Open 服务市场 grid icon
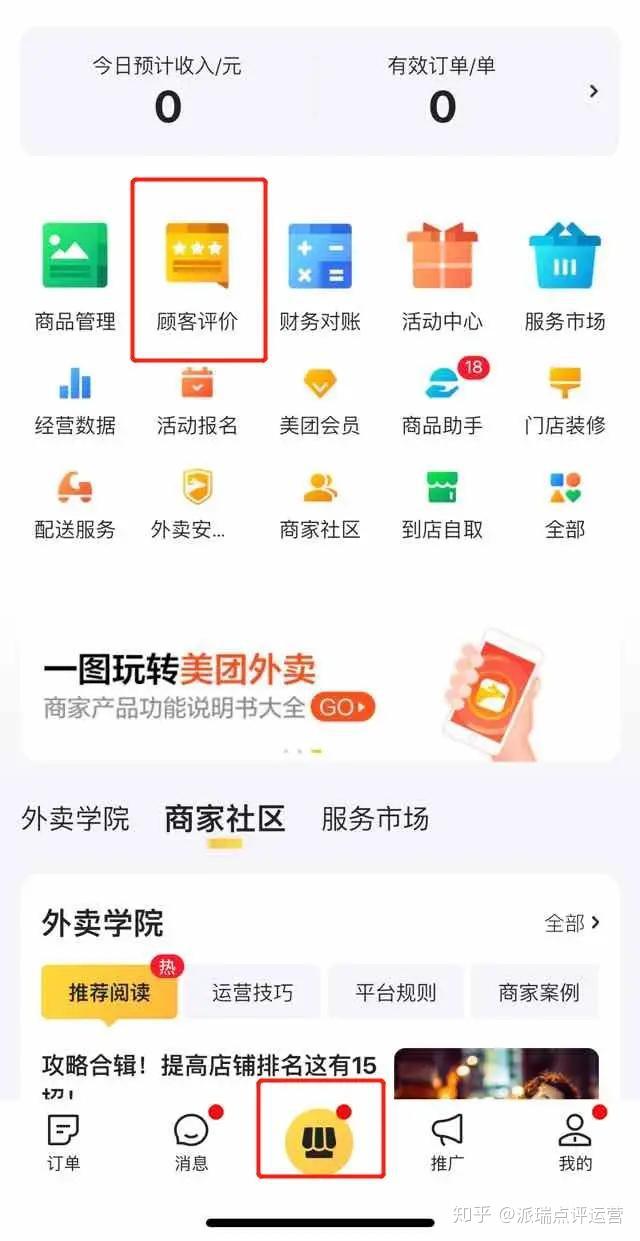The image size is (640, 1241). click(565, 272)
